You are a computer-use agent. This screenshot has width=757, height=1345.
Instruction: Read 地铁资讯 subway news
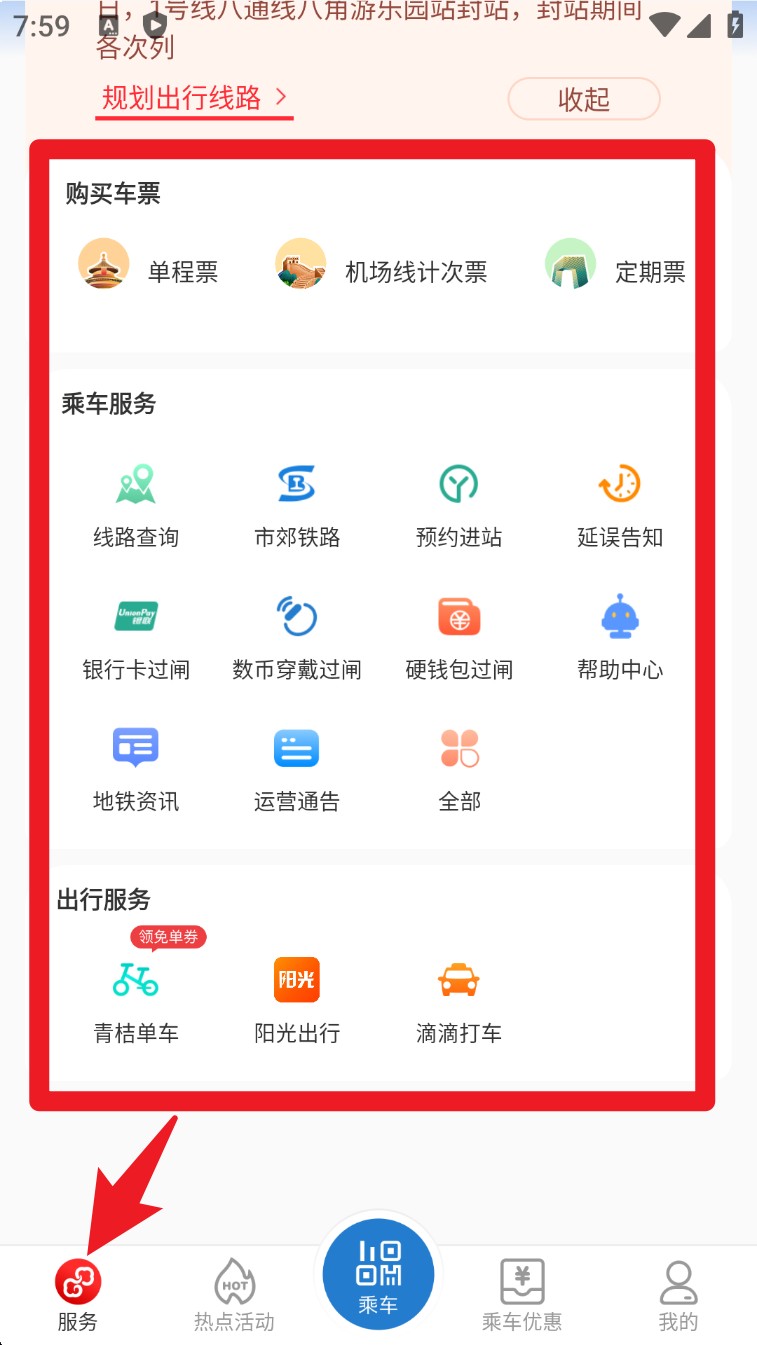136,769
